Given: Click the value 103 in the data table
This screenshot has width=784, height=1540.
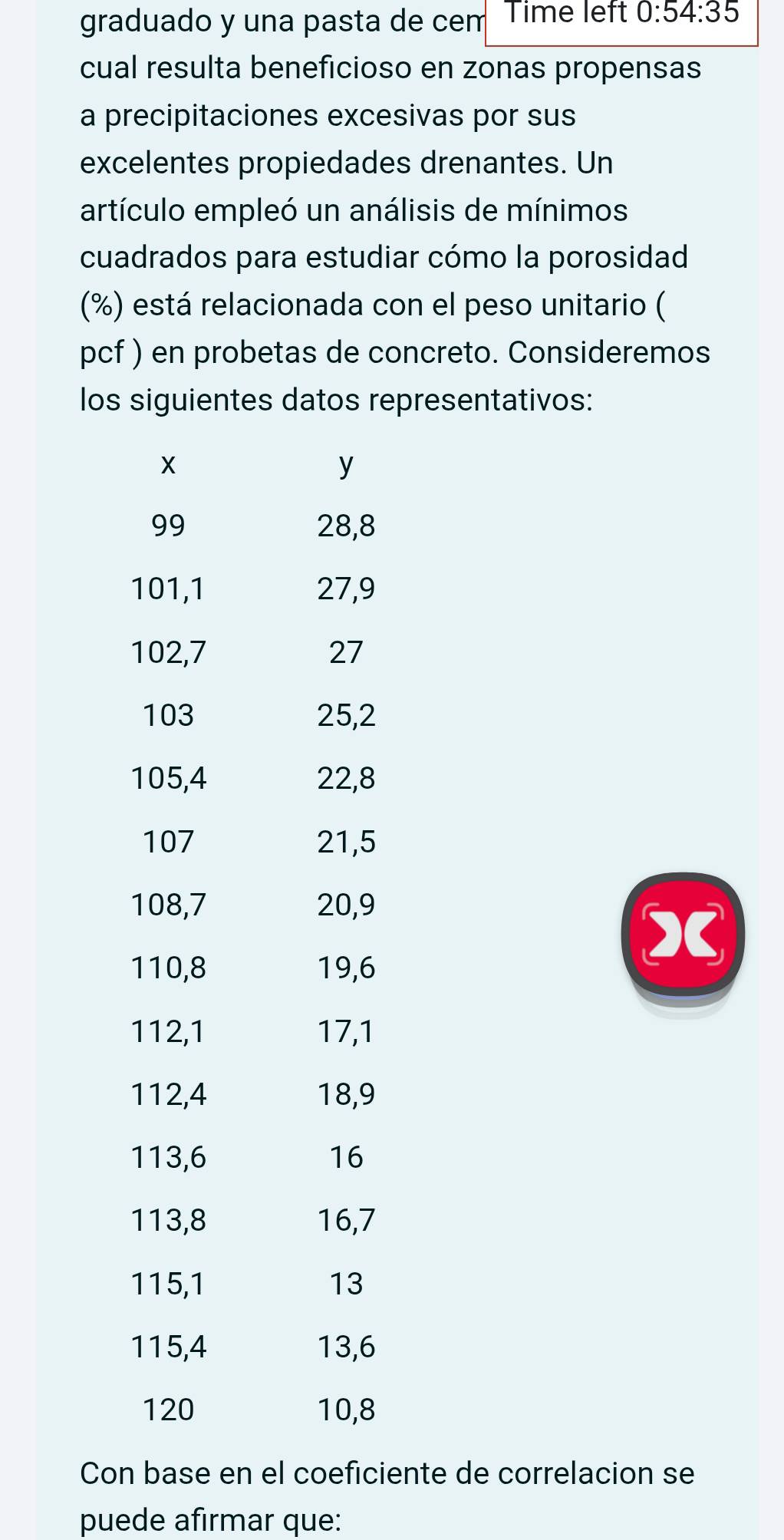Looking at the screenshot, I should tap(169, 717).
